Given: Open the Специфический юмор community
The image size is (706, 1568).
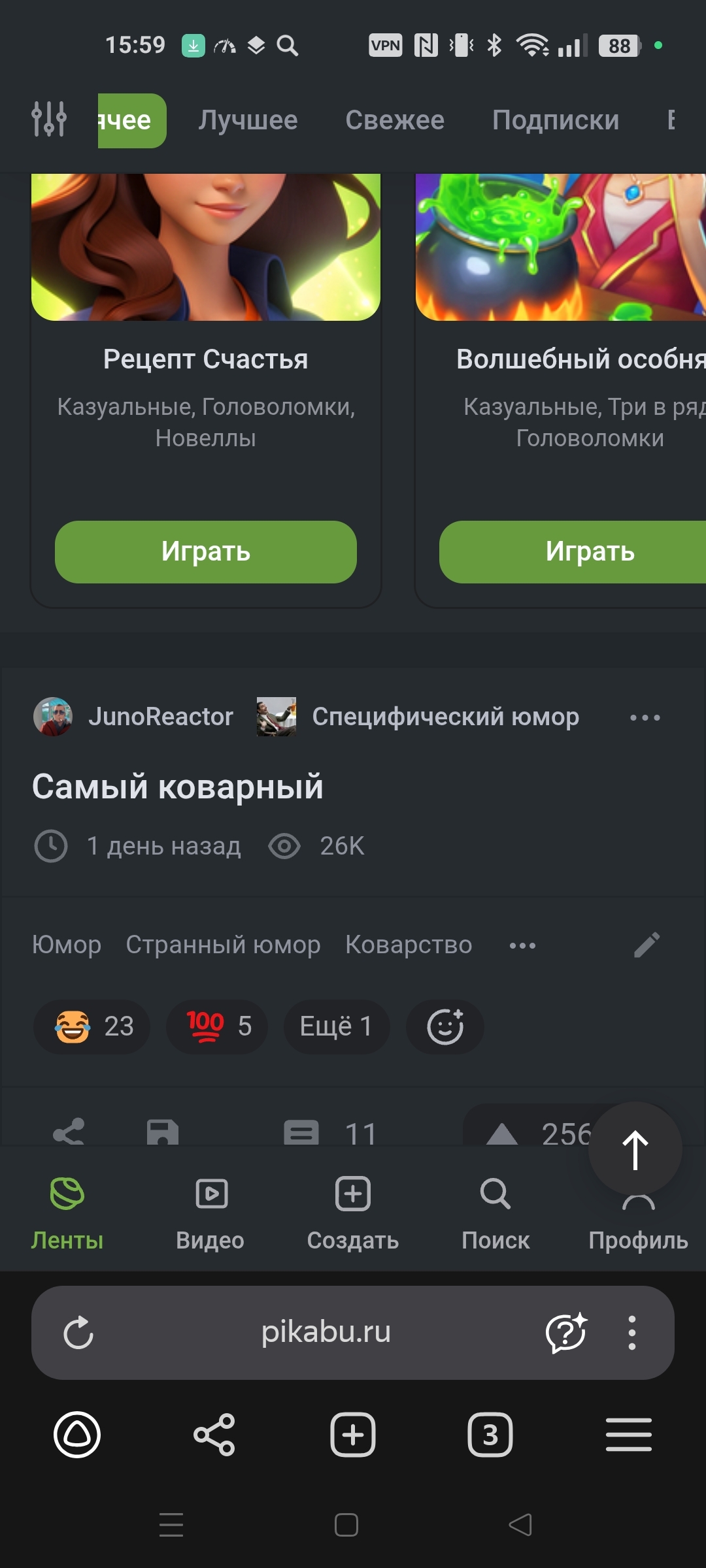Looking at the screenshot, I should tap(445, 717).
